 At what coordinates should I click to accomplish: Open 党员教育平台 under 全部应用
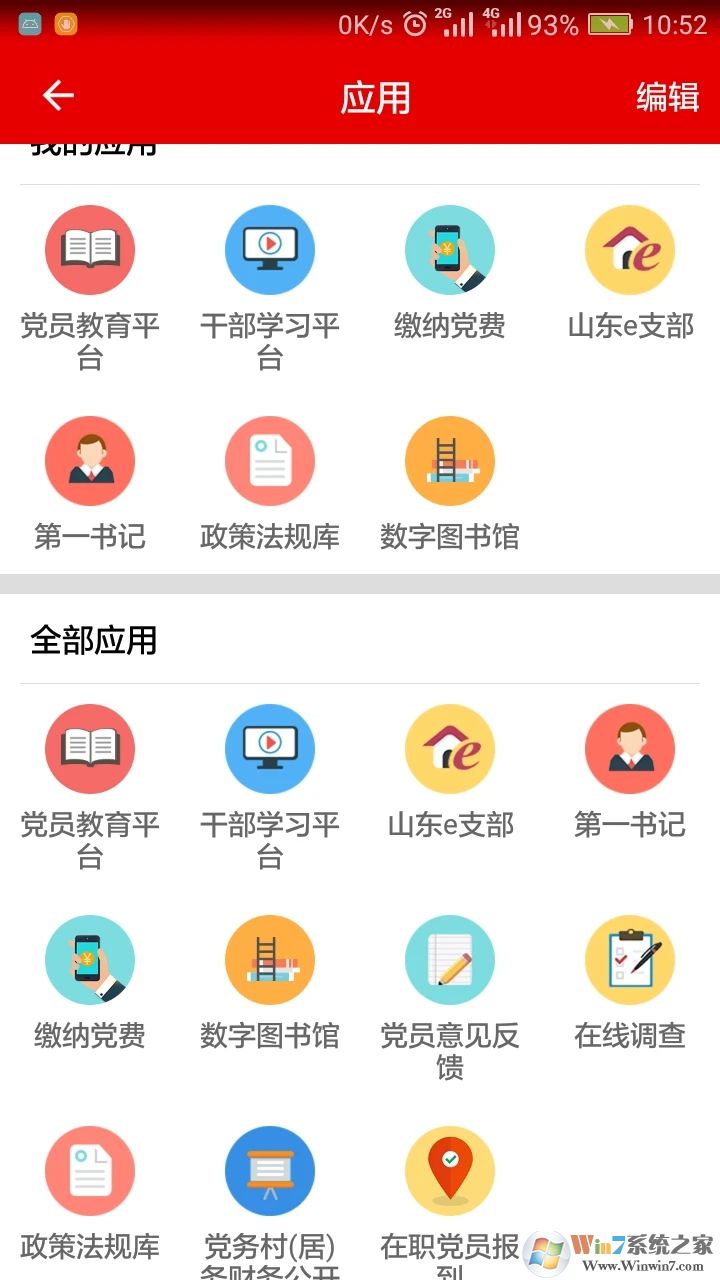90,749
